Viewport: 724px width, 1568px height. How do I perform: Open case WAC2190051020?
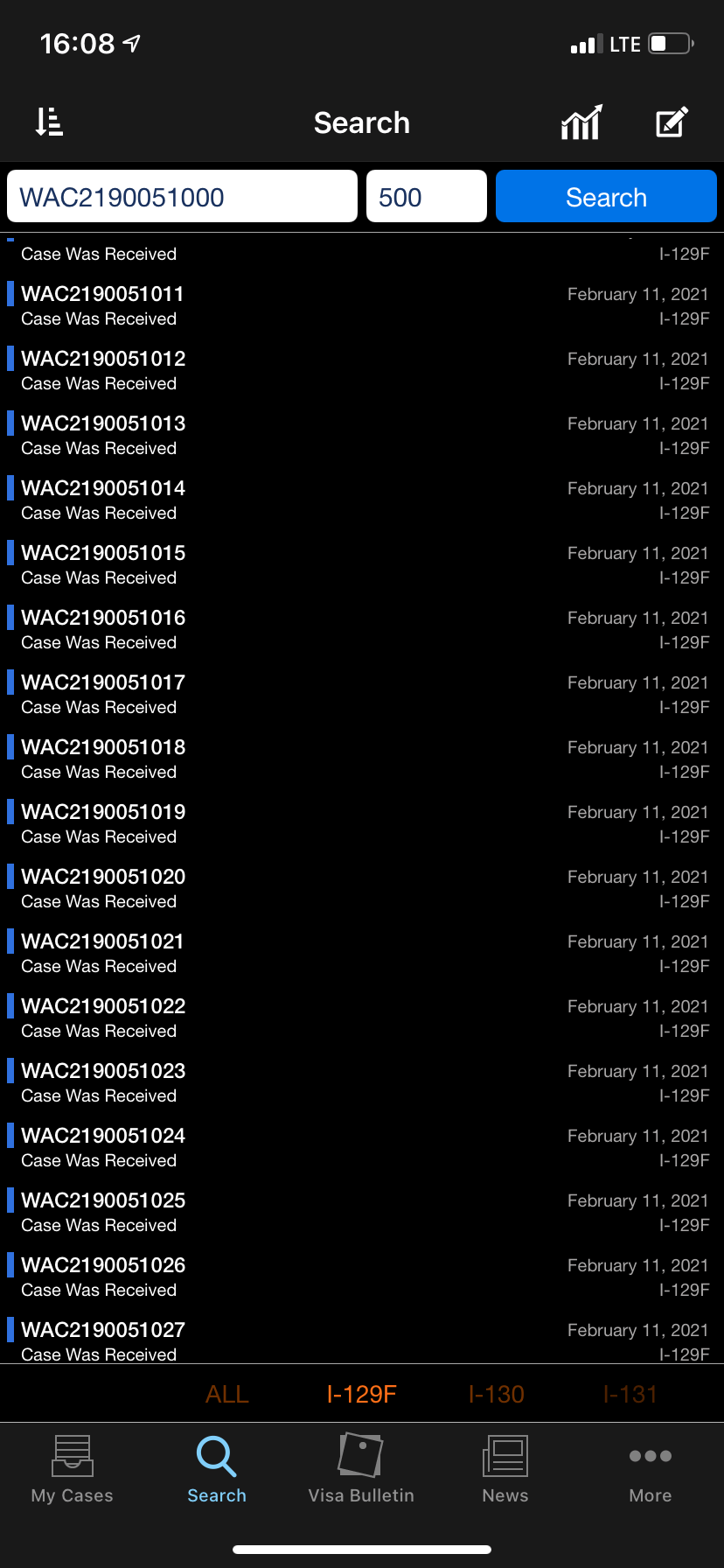362,888
